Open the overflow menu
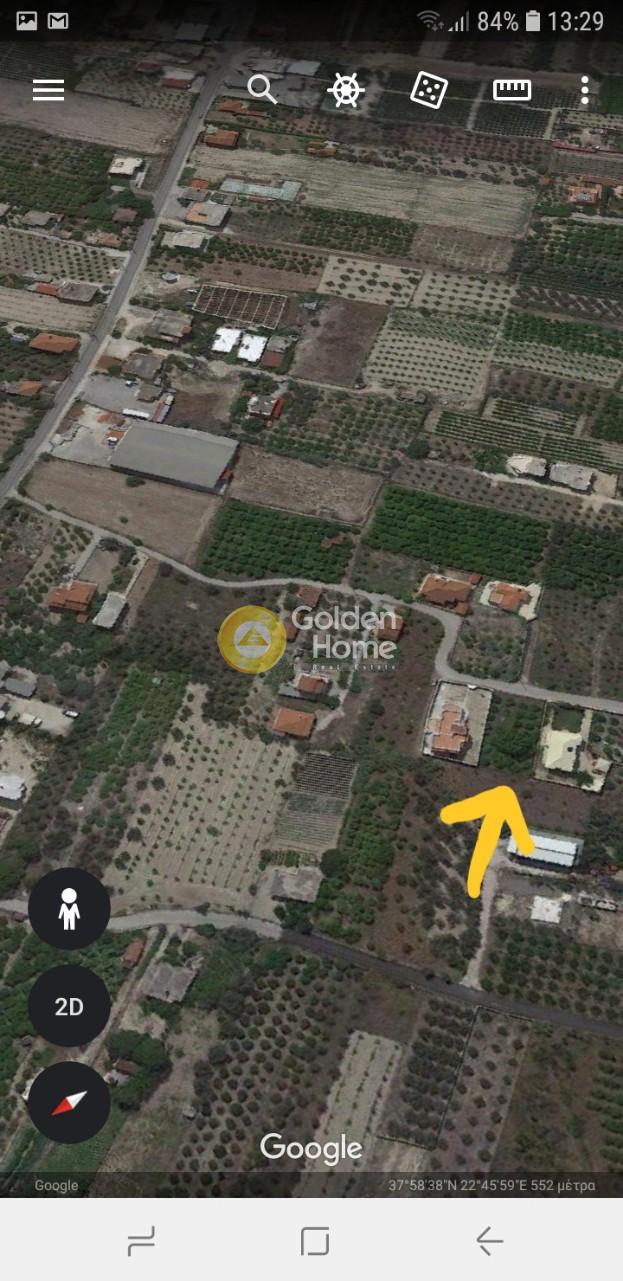 point(585,90)
